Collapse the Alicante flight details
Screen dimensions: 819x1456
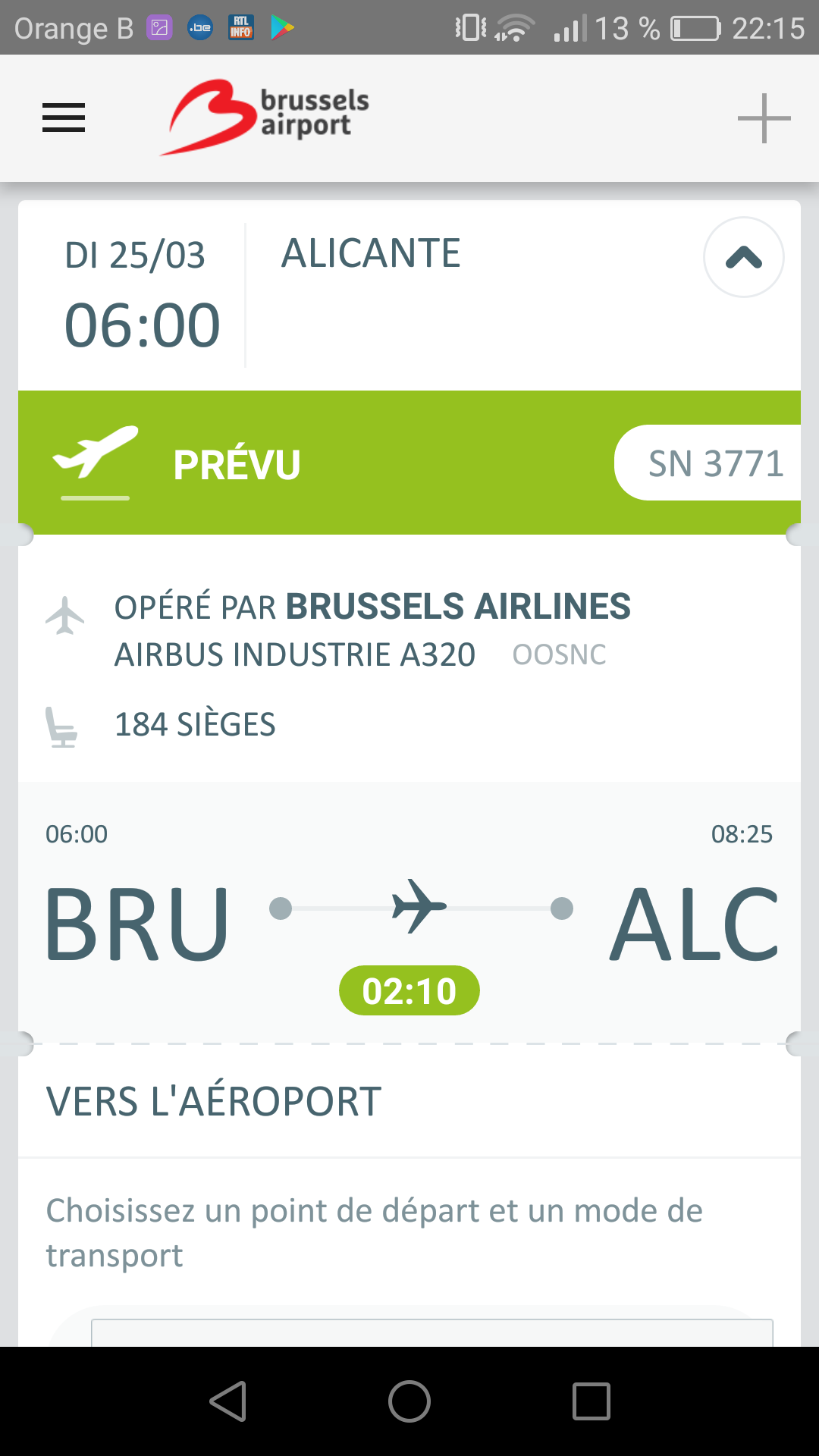click(743, 258)
